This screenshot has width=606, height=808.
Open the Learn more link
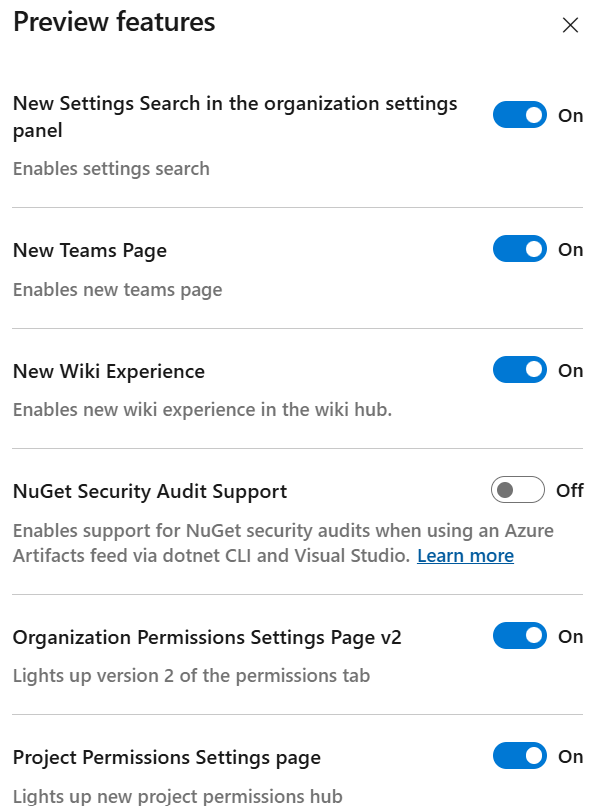(x=465, y=556)
